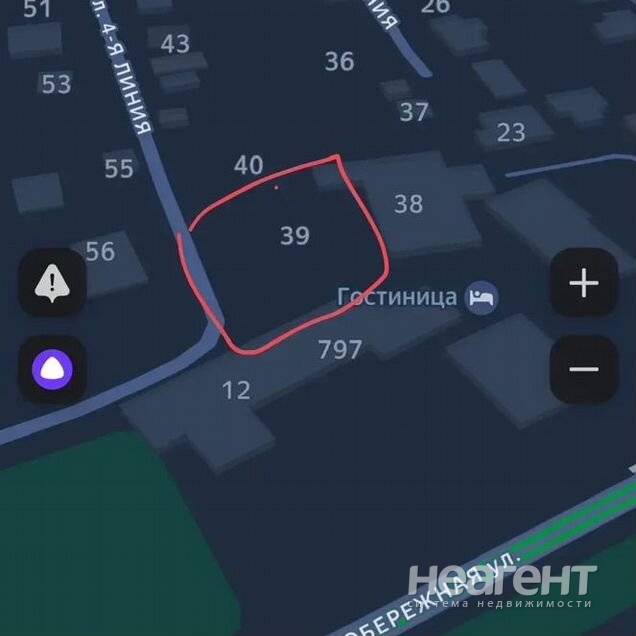Viewport: 636px width, 636px height.
Task: Zoom in on the map
Action: tap(583, 283)
